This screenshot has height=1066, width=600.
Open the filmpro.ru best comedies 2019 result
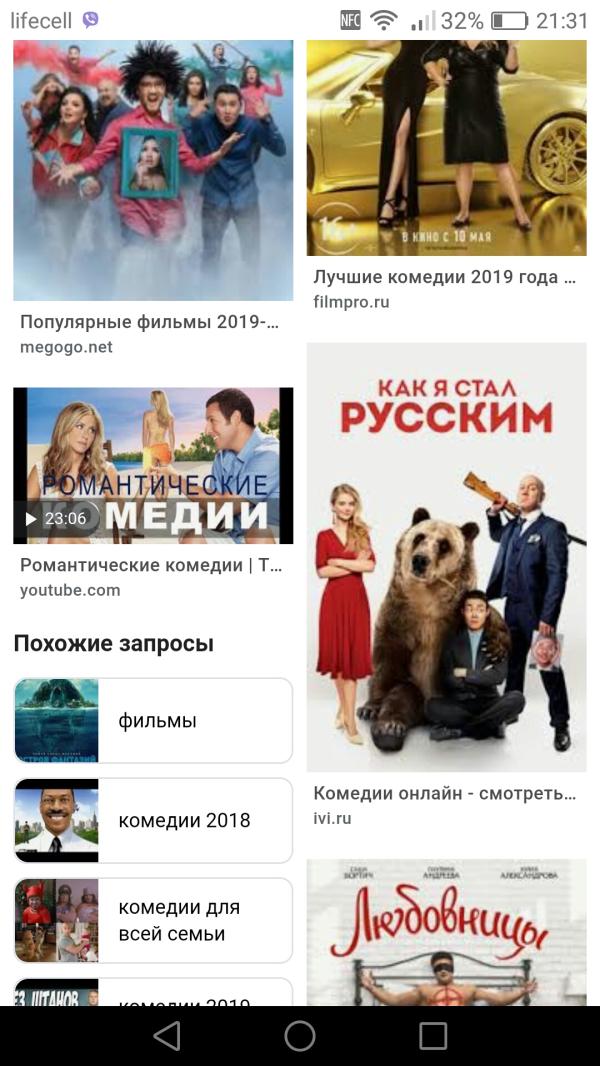(x=446, y=150)
